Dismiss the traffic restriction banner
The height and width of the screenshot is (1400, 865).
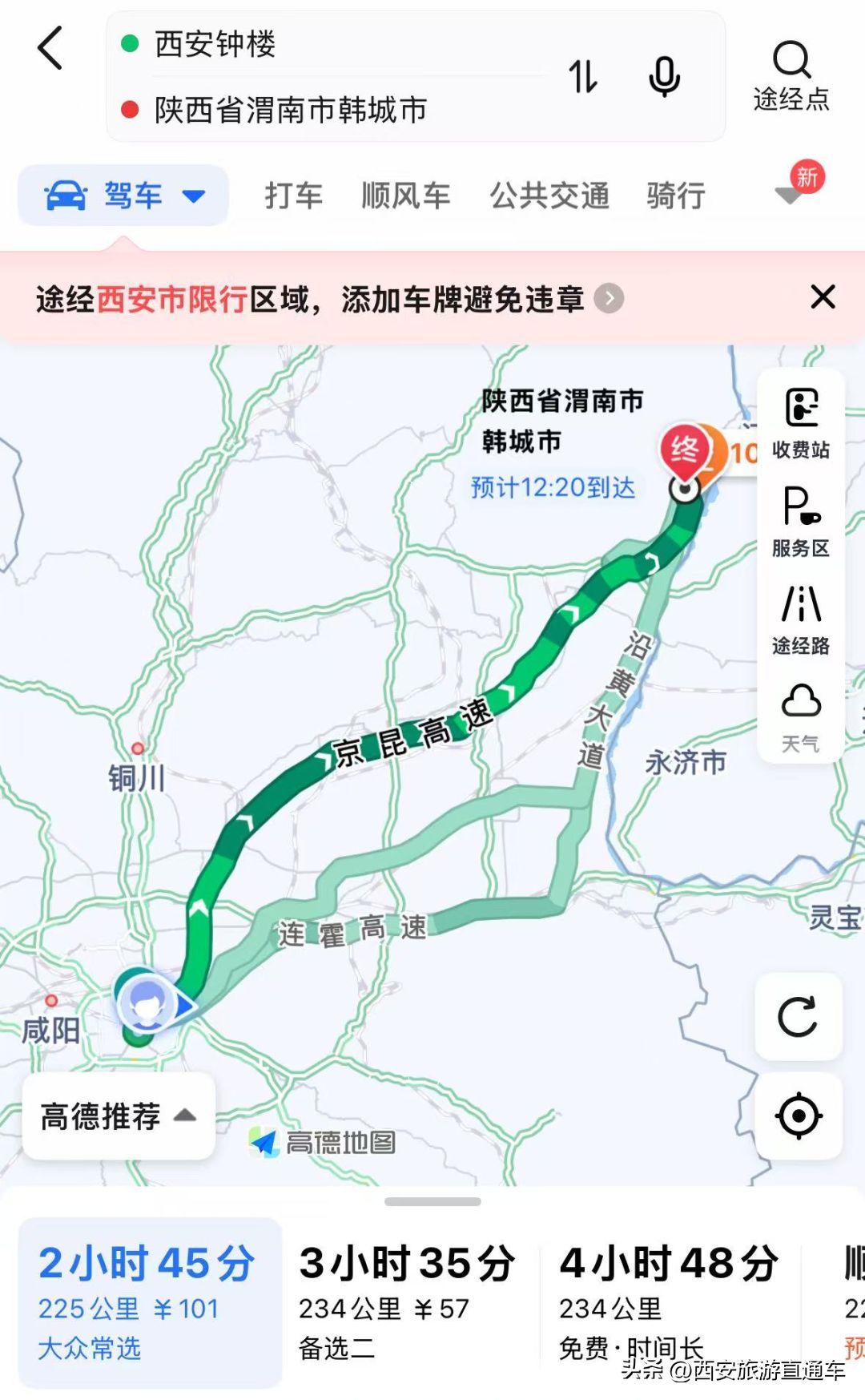823,297
